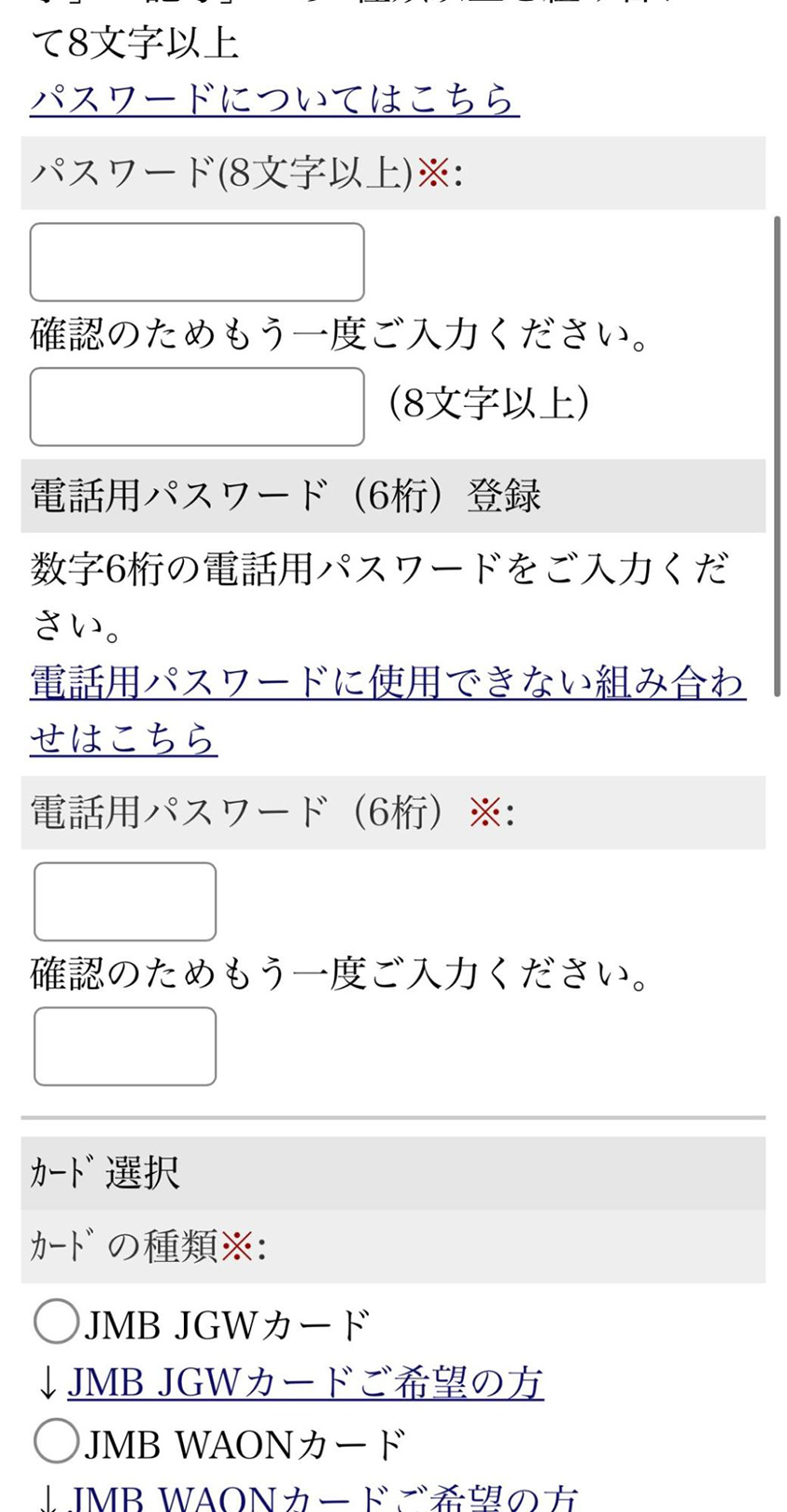Focus the パスワード(8文字以上) input field
787x1512 pixels.
point(197,262)
